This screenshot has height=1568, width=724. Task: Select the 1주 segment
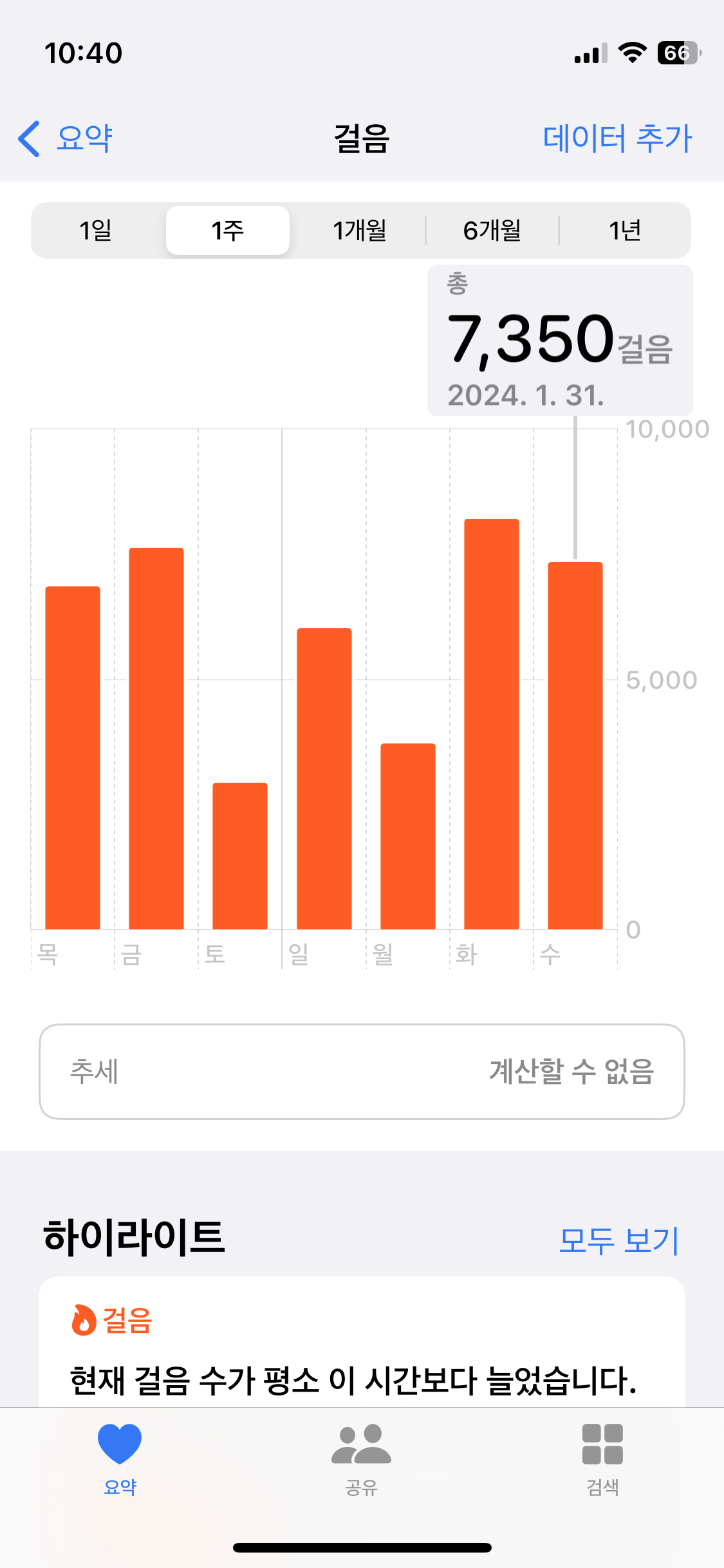tap(228, 230)
